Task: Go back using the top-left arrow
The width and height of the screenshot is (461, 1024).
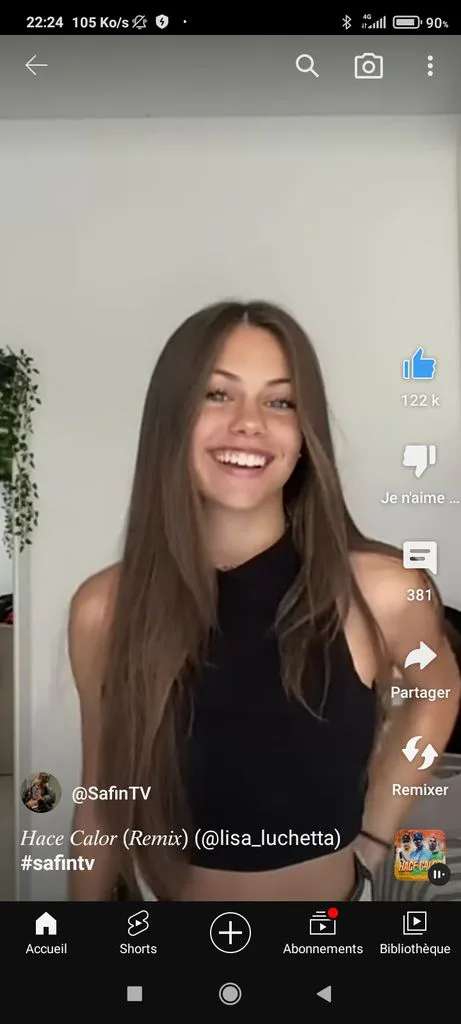Action: pos(36,65)
